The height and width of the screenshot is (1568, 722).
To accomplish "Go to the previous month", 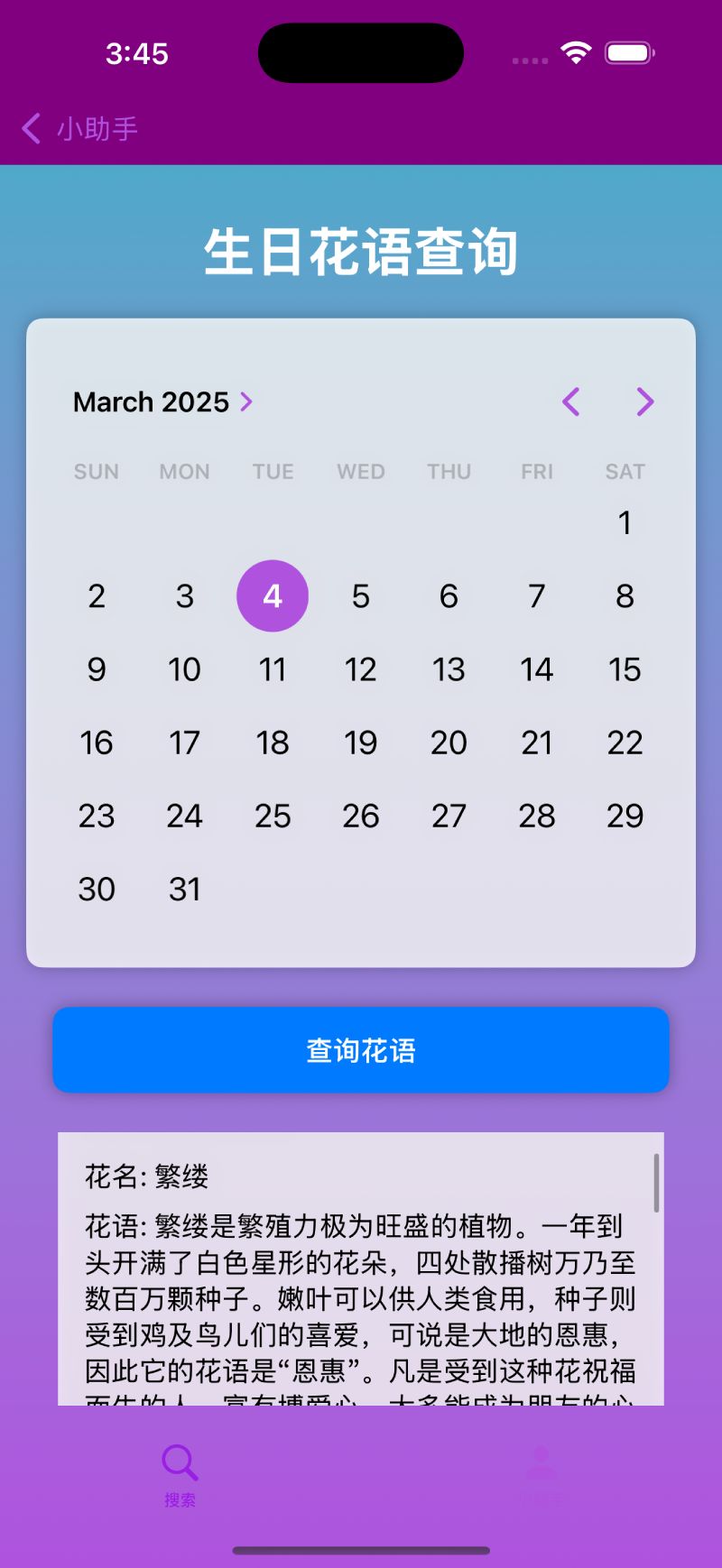I will [x=570, y=402].
